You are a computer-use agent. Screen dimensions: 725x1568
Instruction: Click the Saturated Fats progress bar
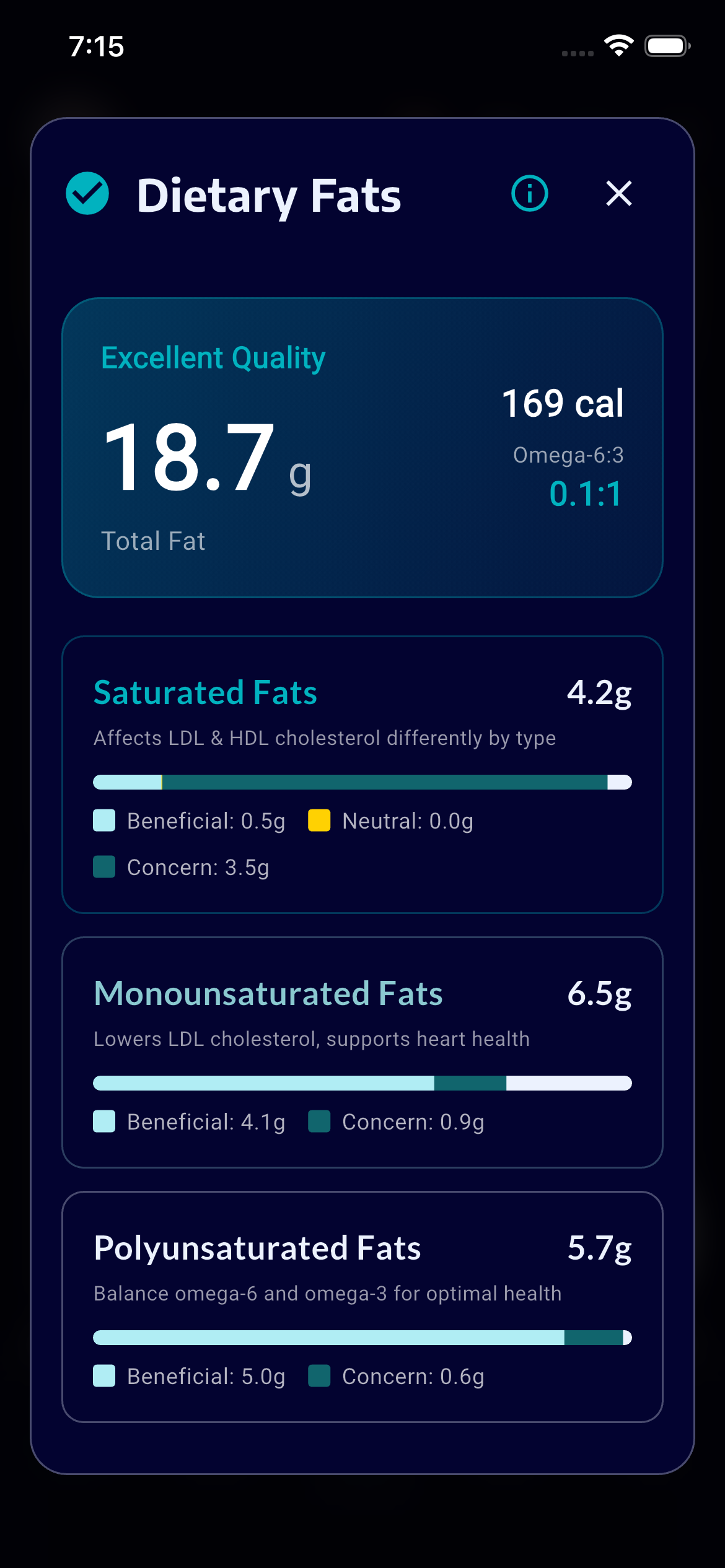(362, 782)
